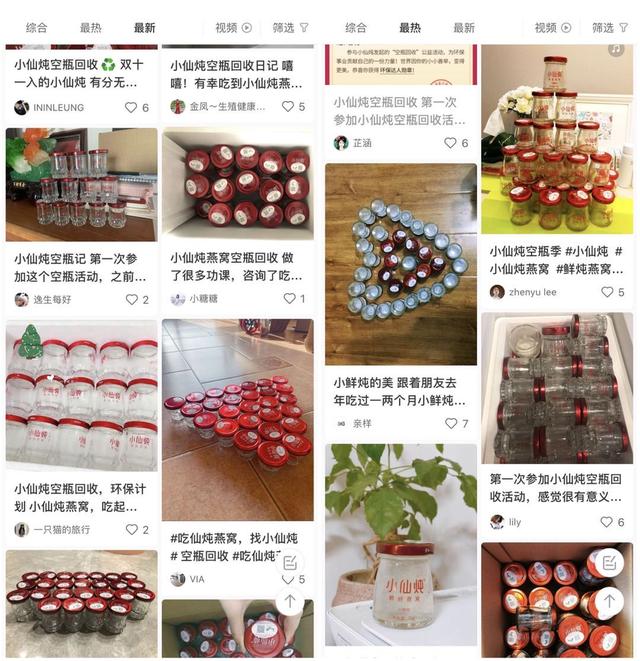Like the post by lily
The width and height of the screenshot is (640, 661).
coord(607,522)
